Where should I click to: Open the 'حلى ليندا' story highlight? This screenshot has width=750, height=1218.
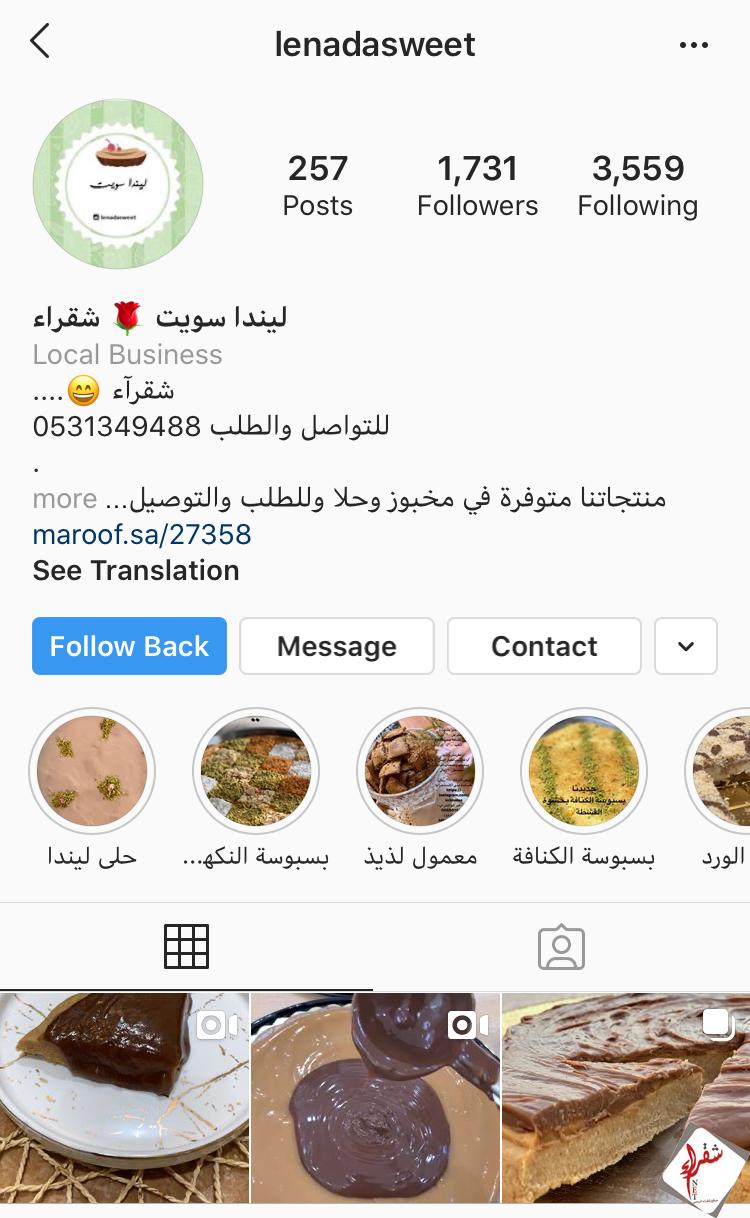pos(92,771)
